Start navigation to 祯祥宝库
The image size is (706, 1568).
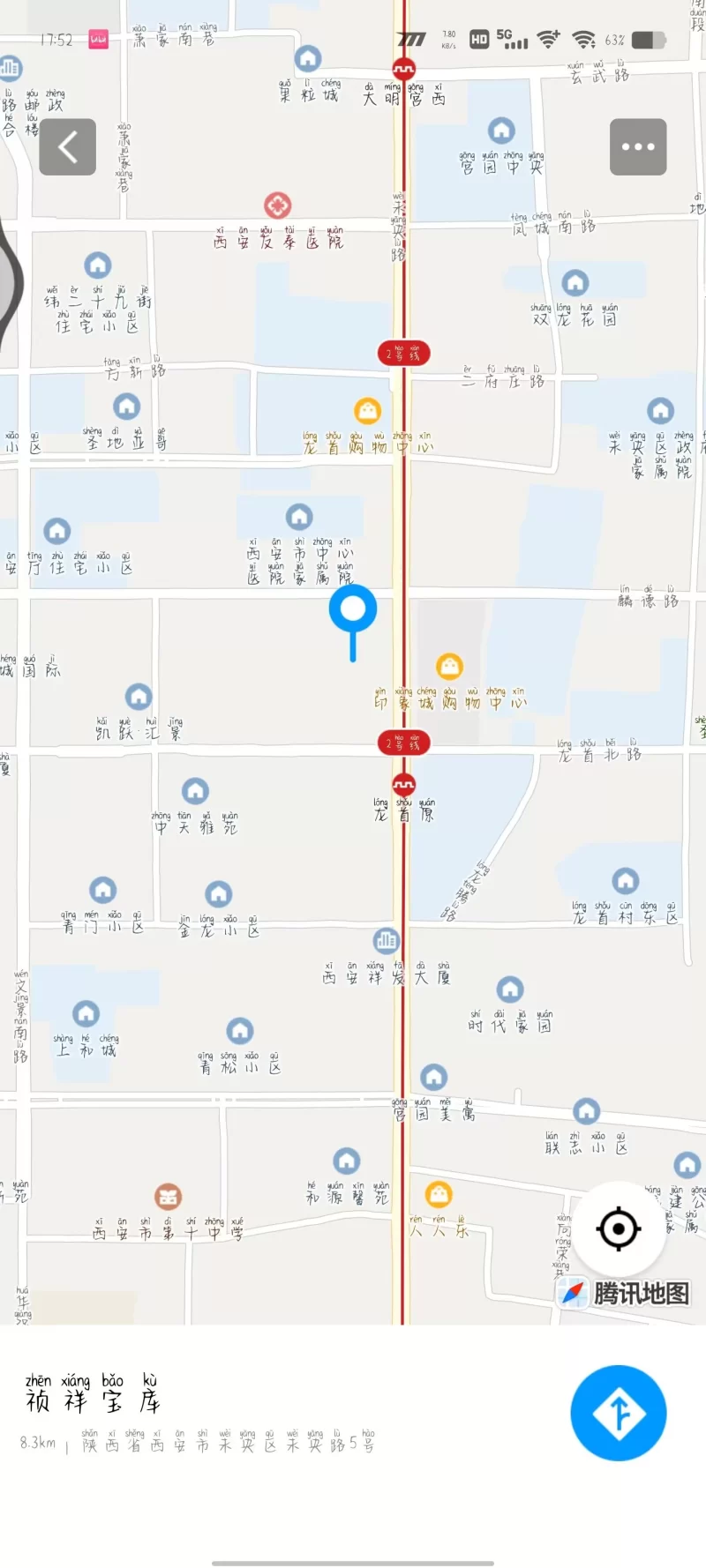[x=618, y=1414]
